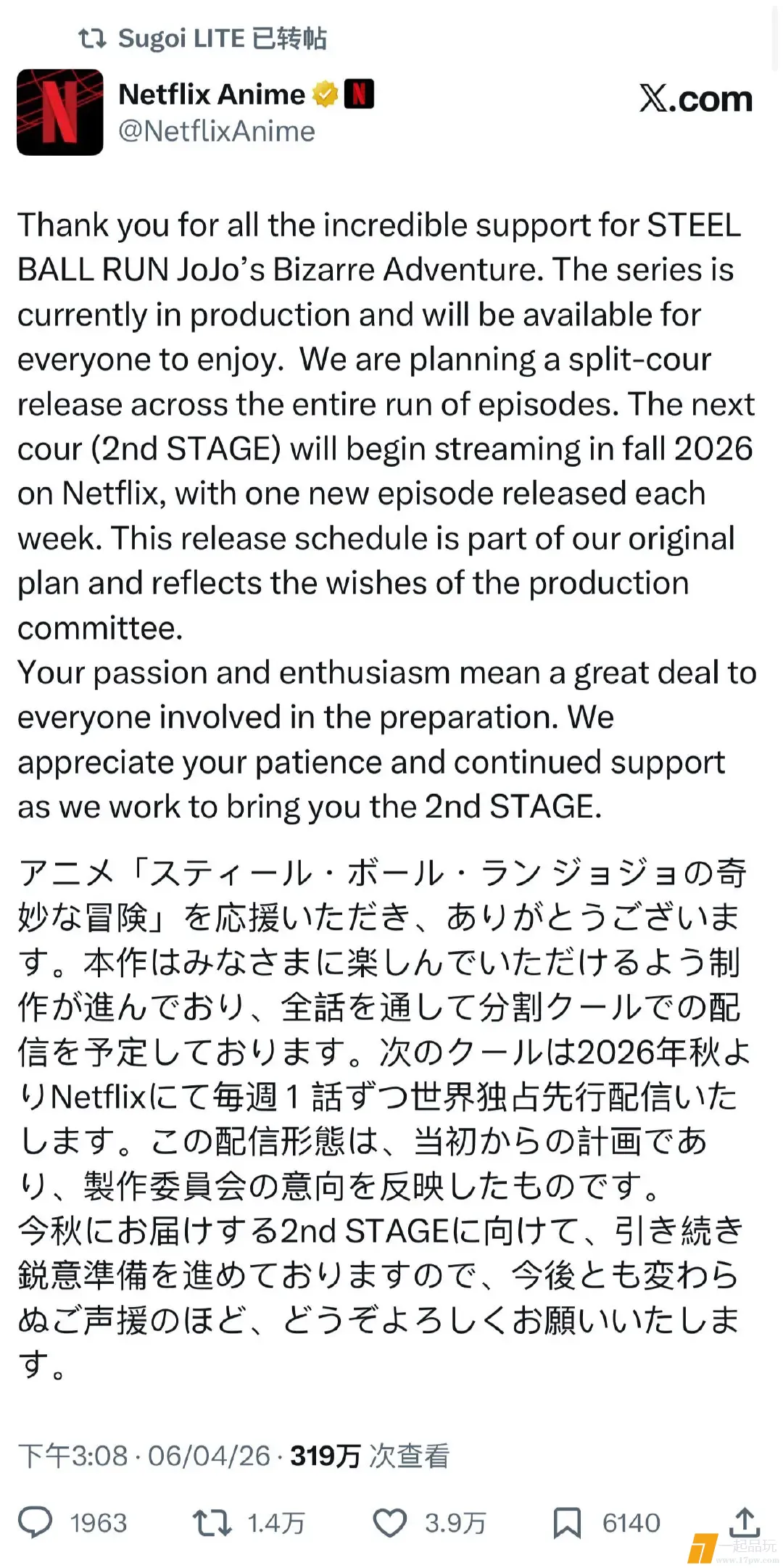This screenshot has height=1568, width=783.
Task: Reply to the Netflix Anime post
Action: tap(35, 1522)
